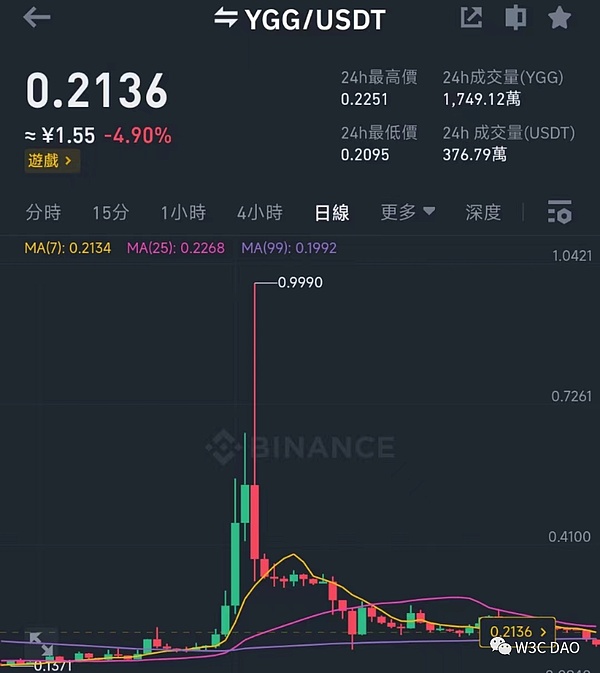Image resolution: width=600 pixels, height=673 pixels.
Task: Select the 日線 daily chart
Action: click(331, 212)
